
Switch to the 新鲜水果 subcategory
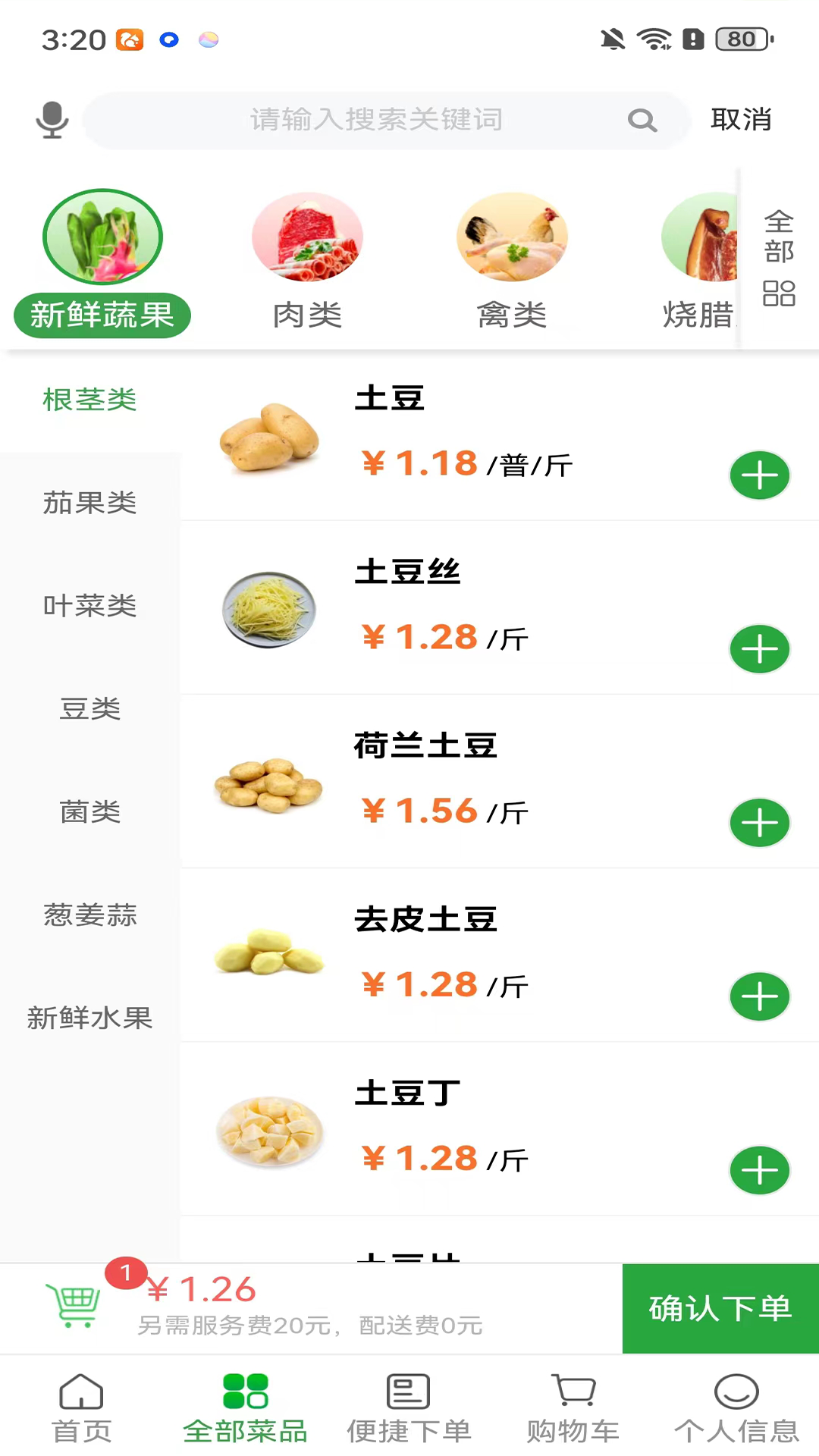point(89,1018)
